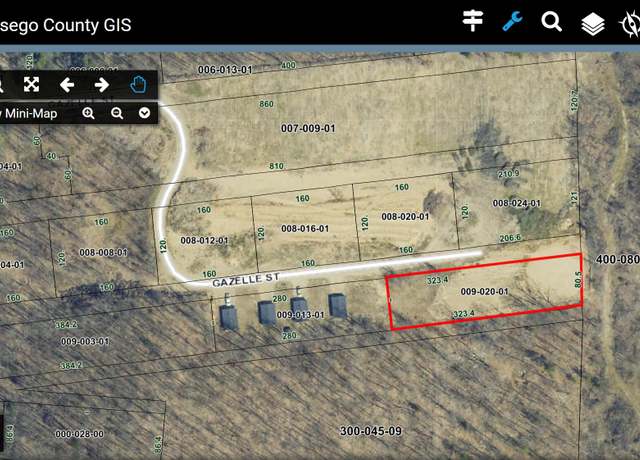Tap the zoom out magnifier
640x460 pixels.
click(x=117, y=113)
